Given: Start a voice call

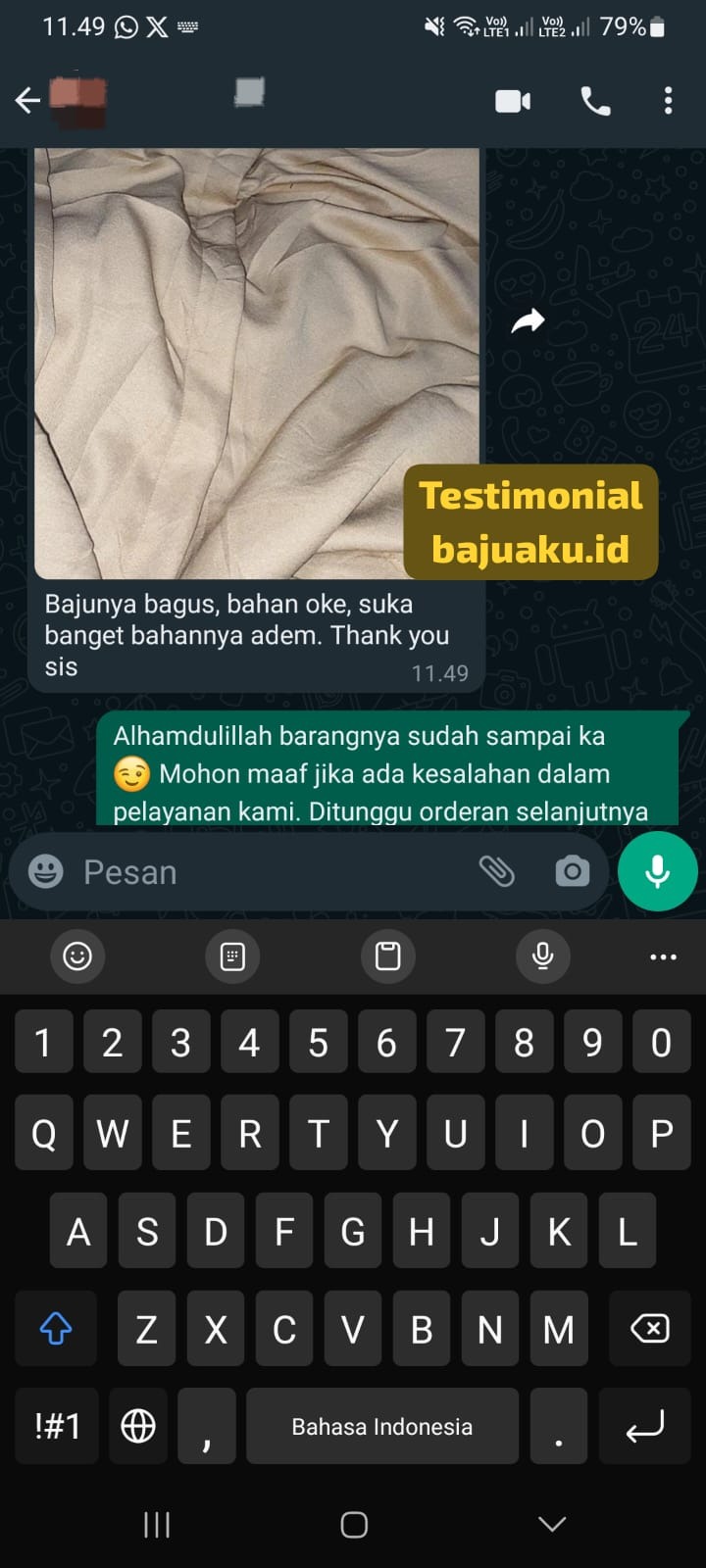Looking at the screenshot, I should point(595,101).
